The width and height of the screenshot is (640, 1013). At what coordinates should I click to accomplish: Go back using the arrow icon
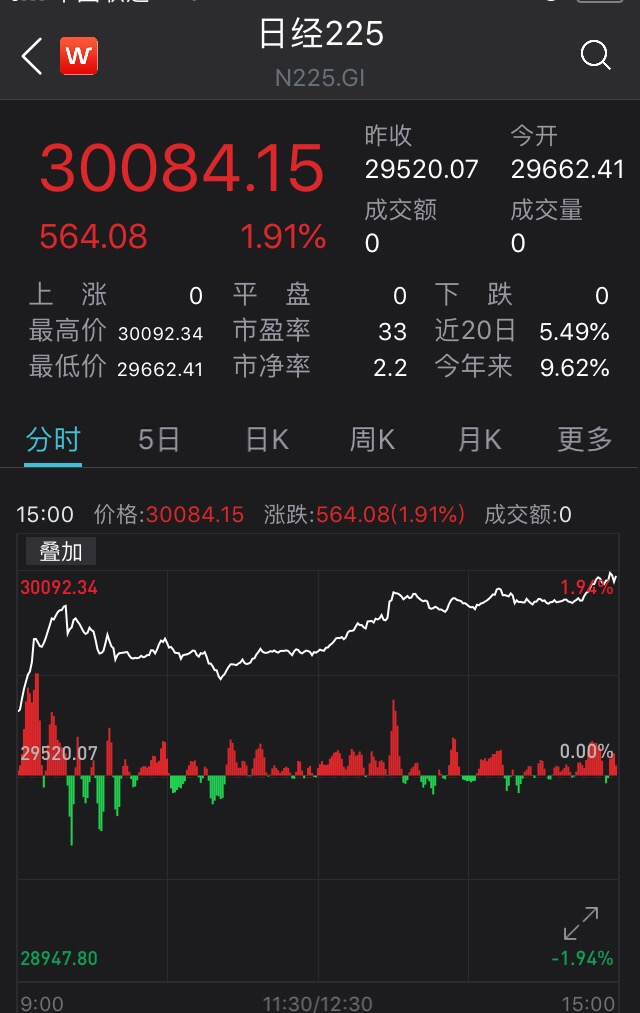point(32,57)
